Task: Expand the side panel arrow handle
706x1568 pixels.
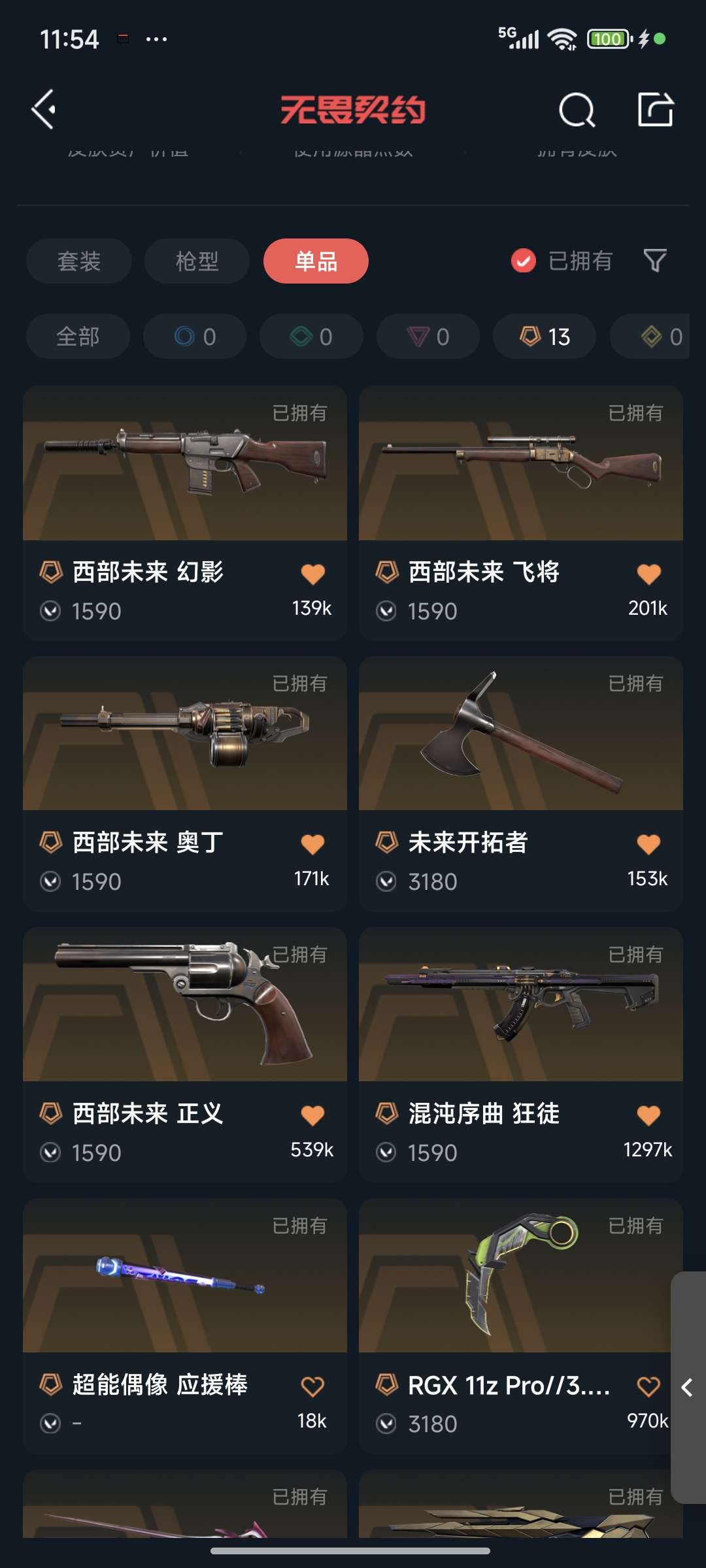Action: click(x=688, y=1388)
